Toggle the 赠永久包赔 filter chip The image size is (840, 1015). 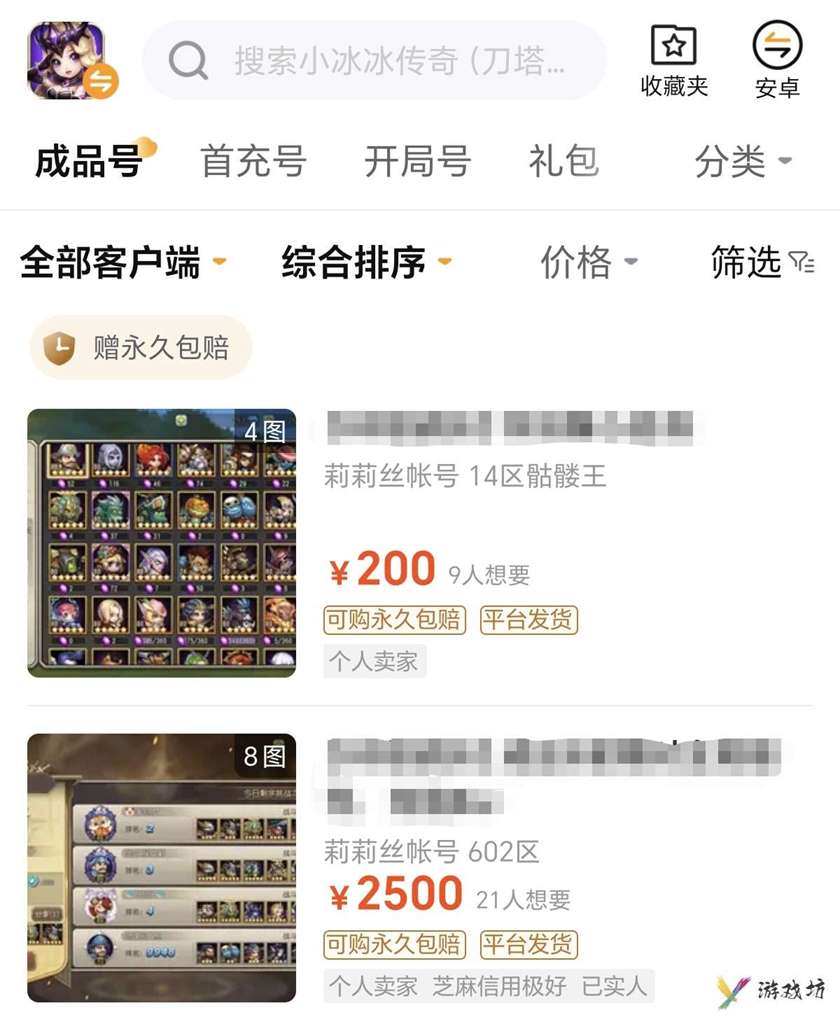click(x=141, y=348)
